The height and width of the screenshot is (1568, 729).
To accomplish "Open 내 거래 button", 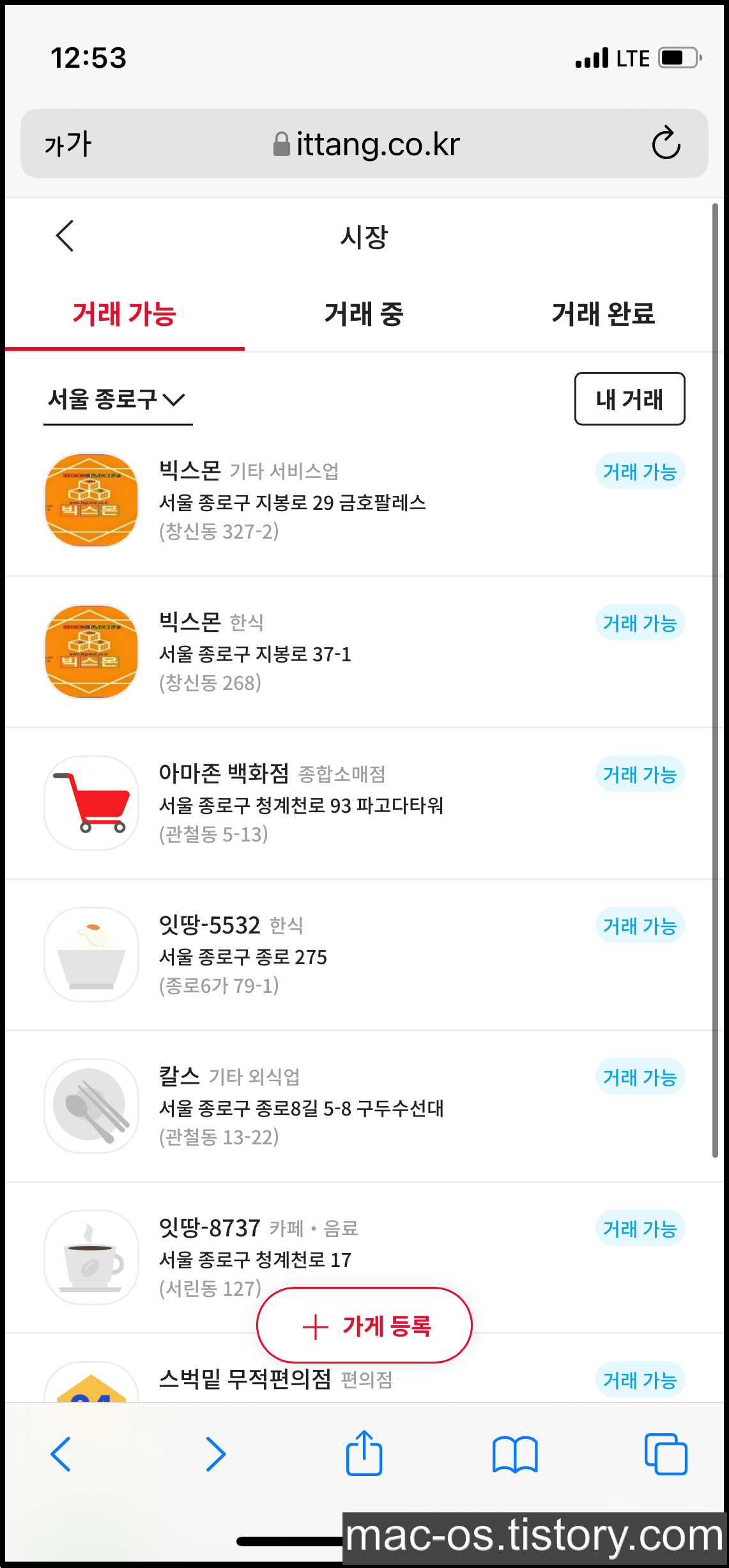I will pyautogui.click(x=629, y=399).
